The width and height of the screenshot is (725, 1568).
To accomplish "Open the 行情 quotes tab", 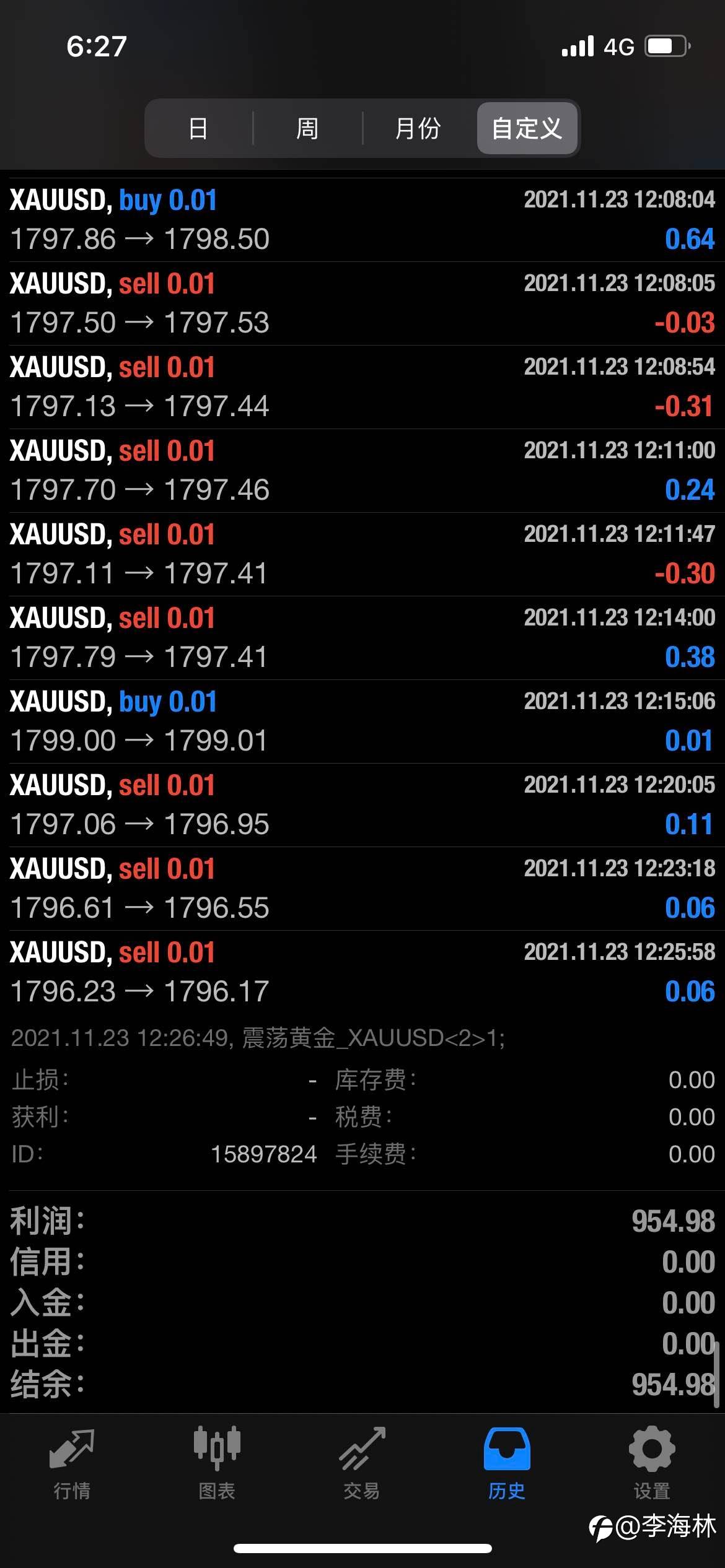I will tap(72, 1464).
